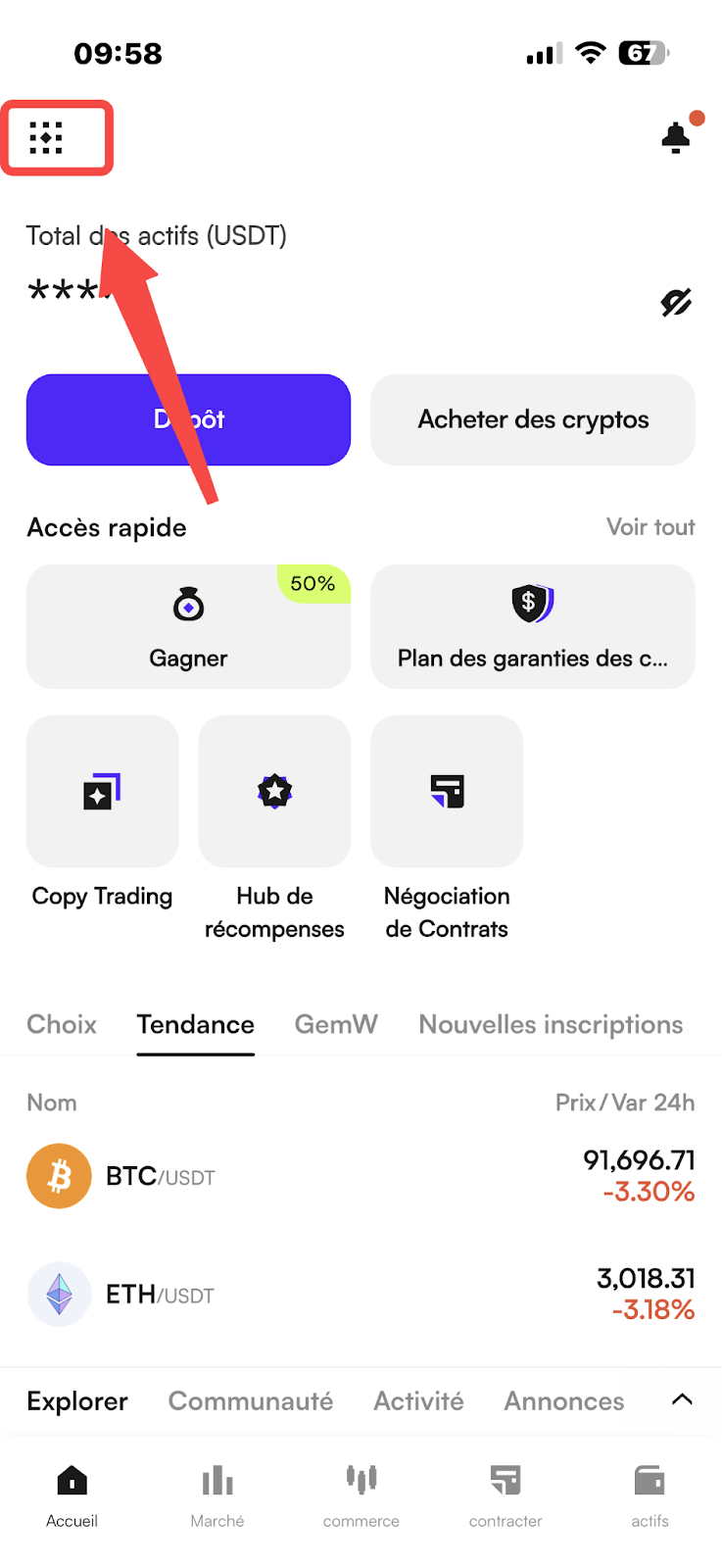
Task: Open the grid menu icon
Action: (46, 138)
